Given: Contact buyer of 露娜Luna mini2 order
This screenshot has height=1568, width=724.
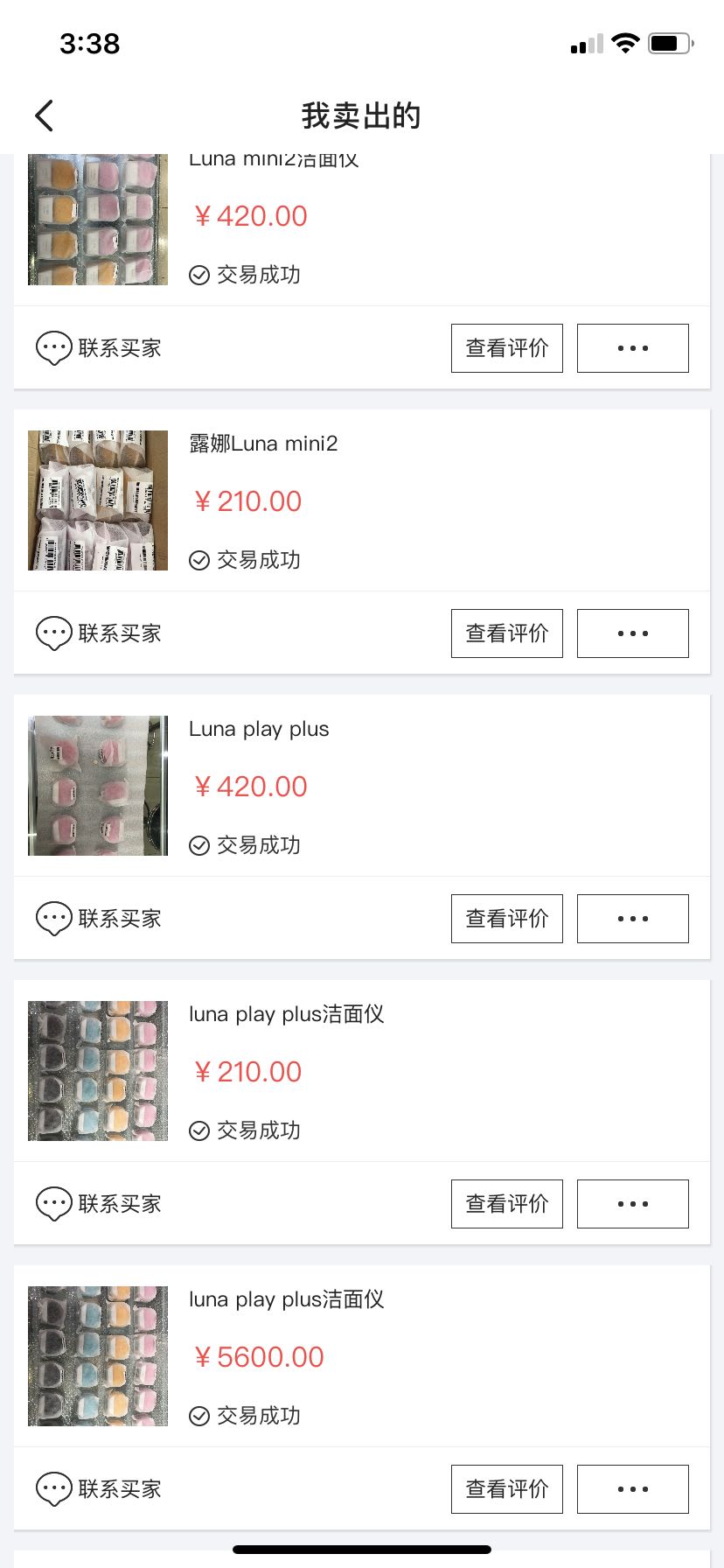Looking at the screenshot, I should [99, 633].
